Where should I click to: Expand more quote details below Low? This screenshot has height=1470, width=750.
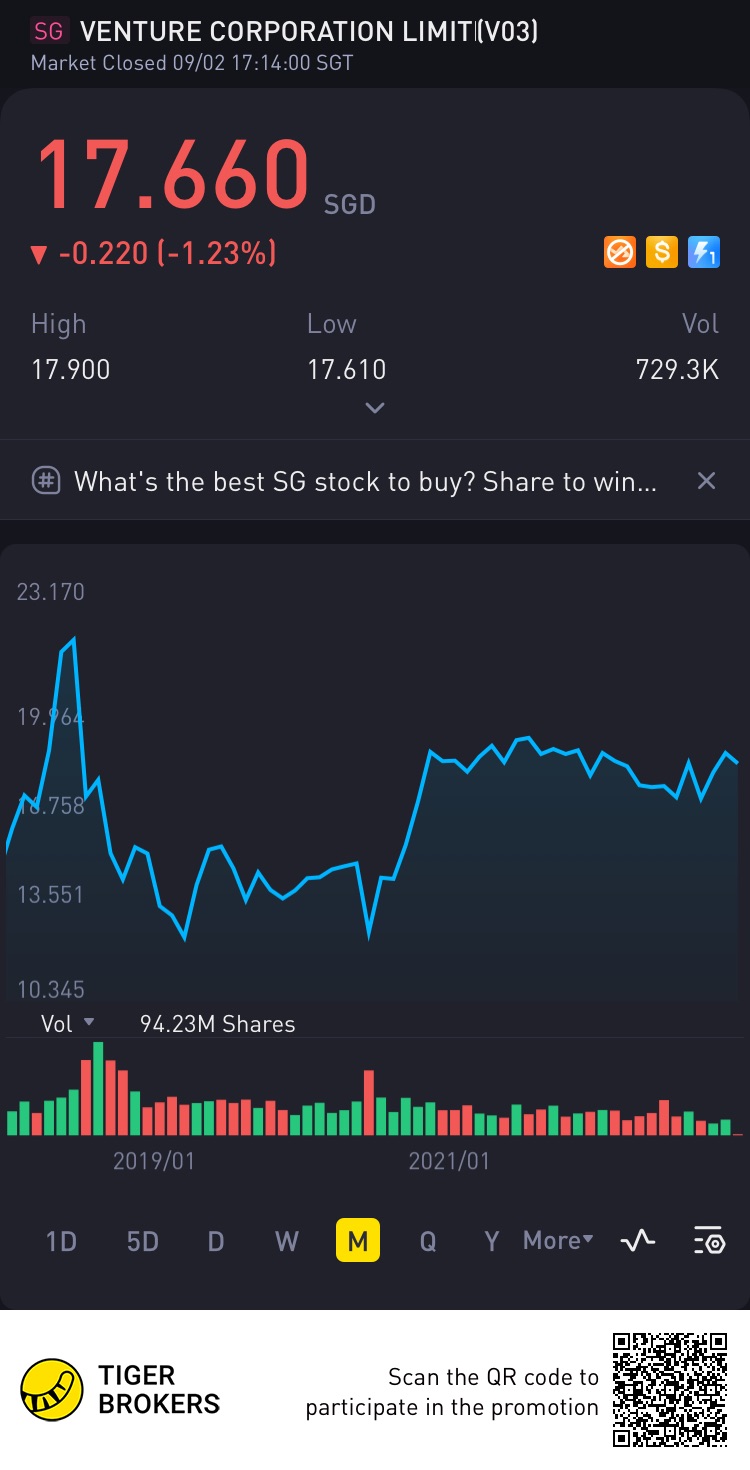pos(375,408)
